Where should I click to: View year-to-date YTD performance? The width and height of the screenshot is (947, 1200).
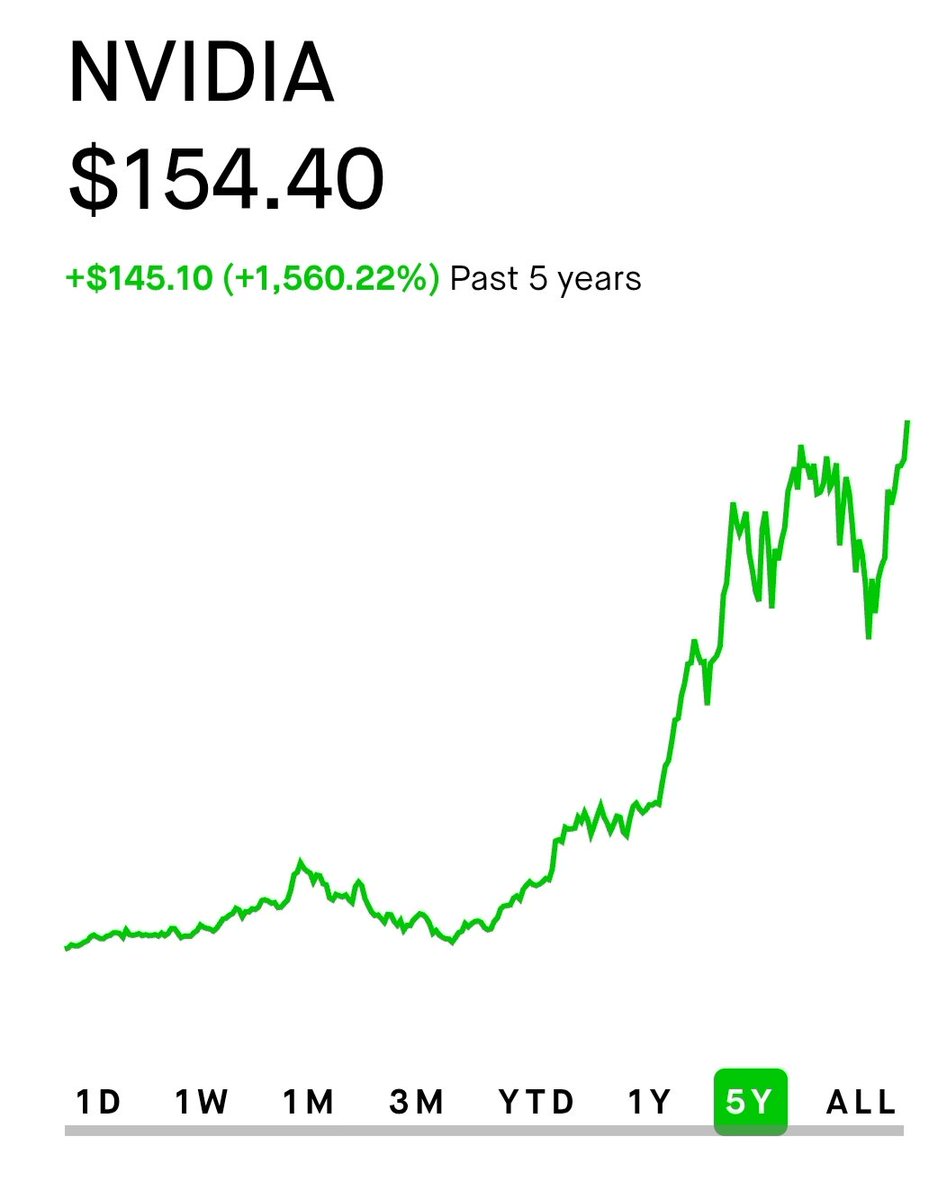tap(537, 1102)
